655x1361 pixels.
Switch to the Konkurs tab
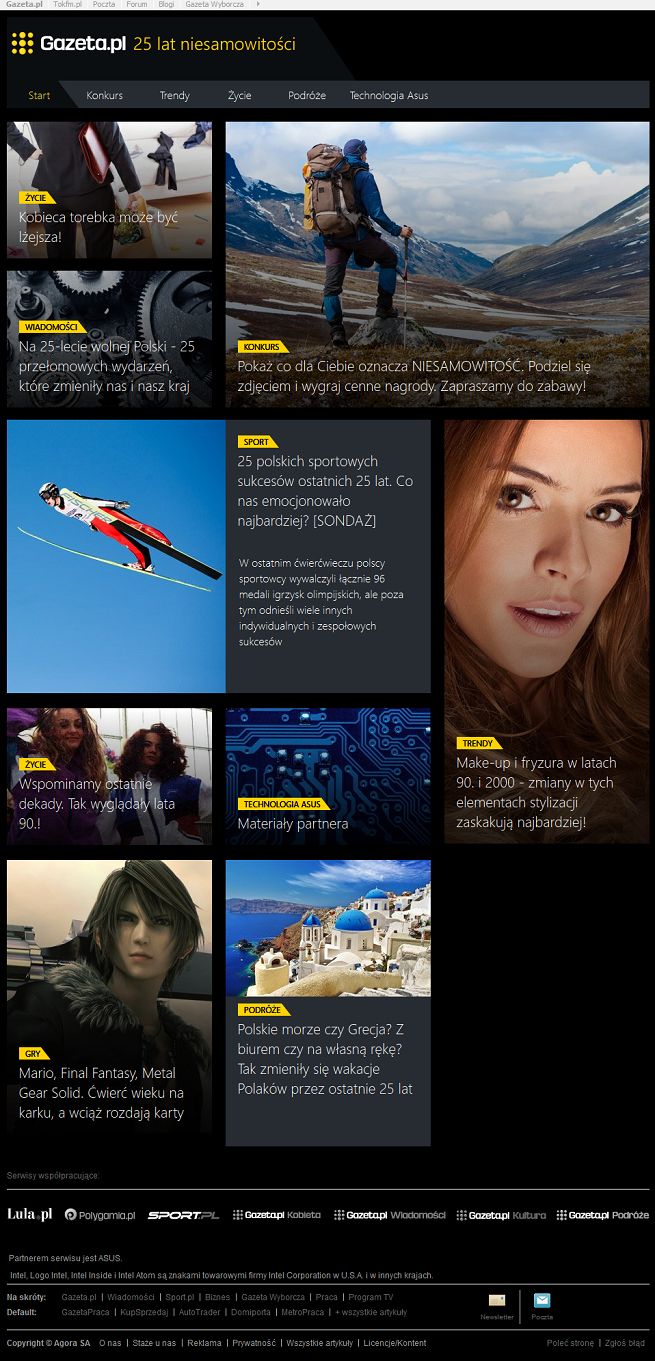[104, 95]
